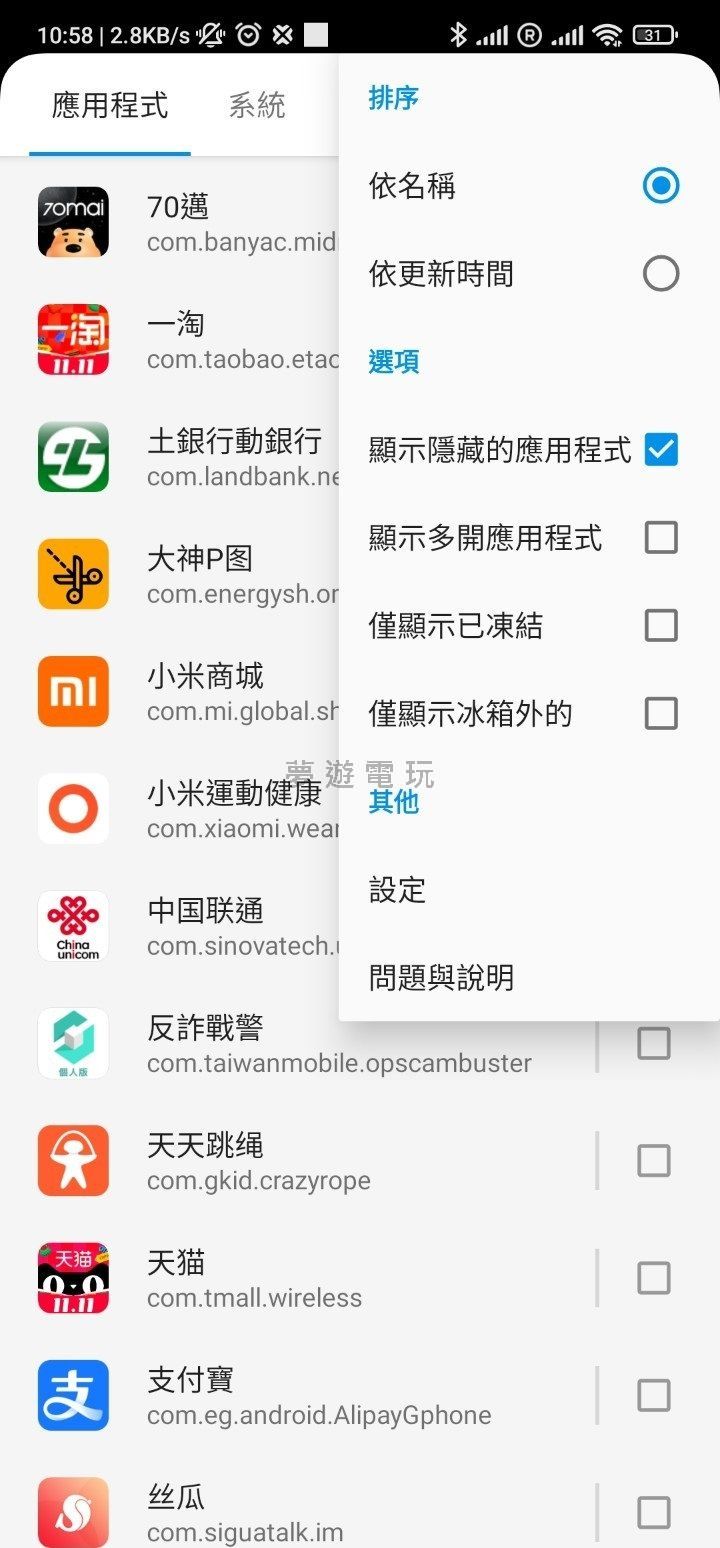Select sort by name (依名稱)
The width and height of the screenshot is (720, 1548).
[661, 186]
